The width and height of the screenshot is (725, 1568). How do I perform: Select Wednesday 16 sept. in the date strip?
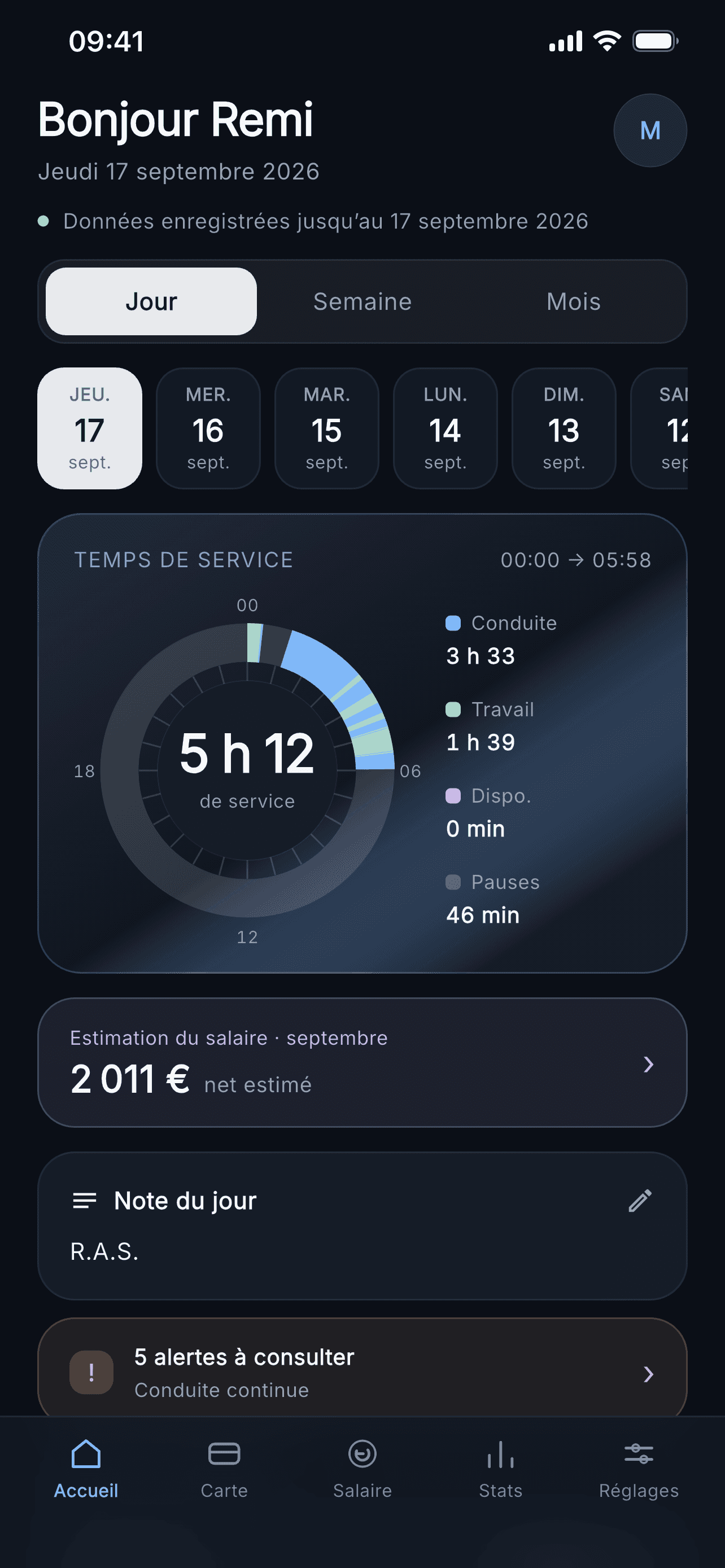click(x=208, y=428)
